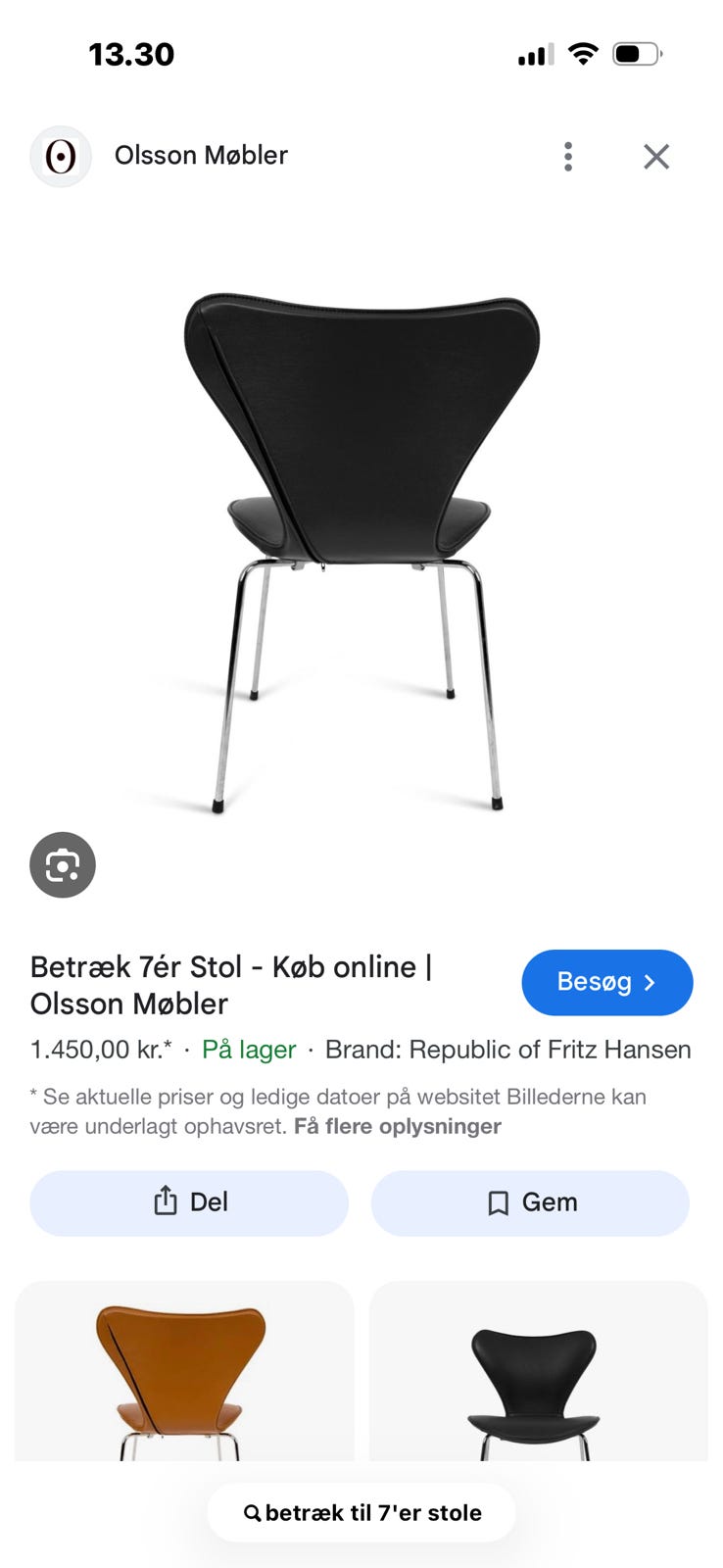Close the Olsson Møbler image view

(656, 157)
